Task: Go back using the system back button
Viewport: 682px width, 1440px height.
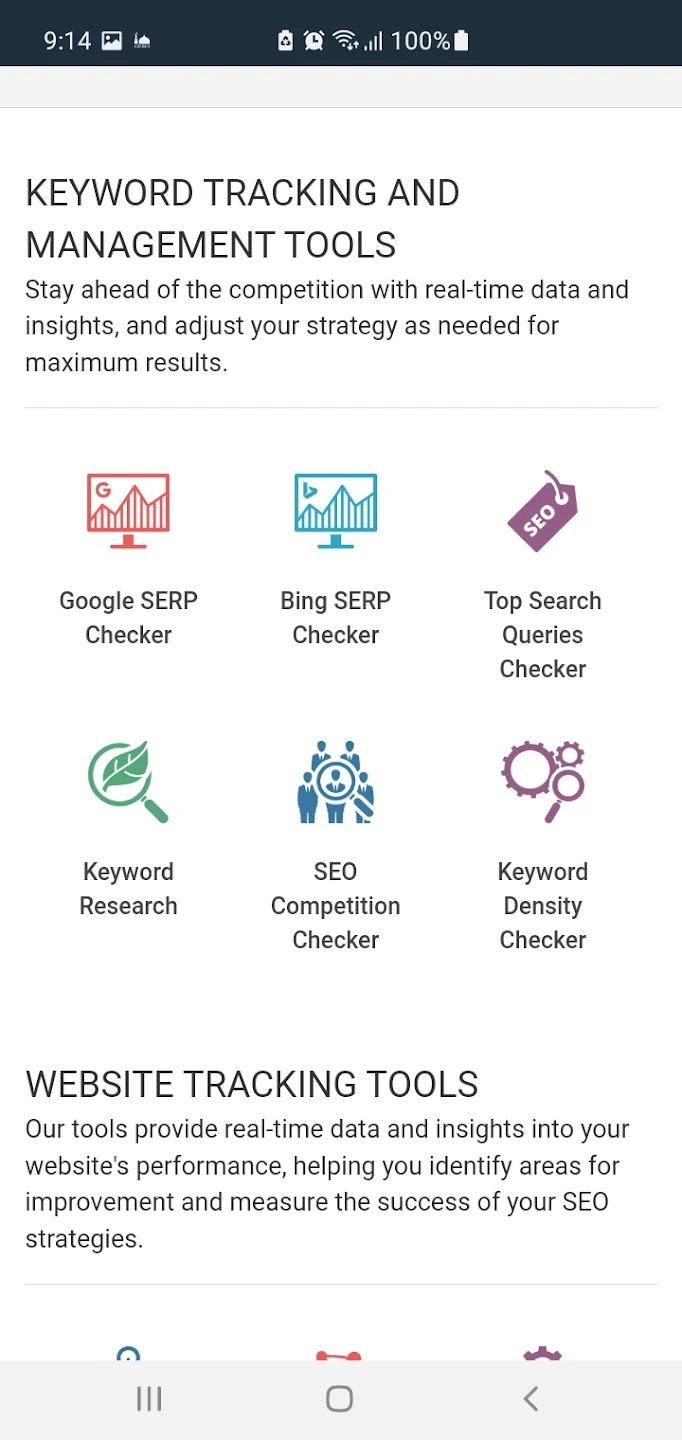Action: pos(531,1399)
